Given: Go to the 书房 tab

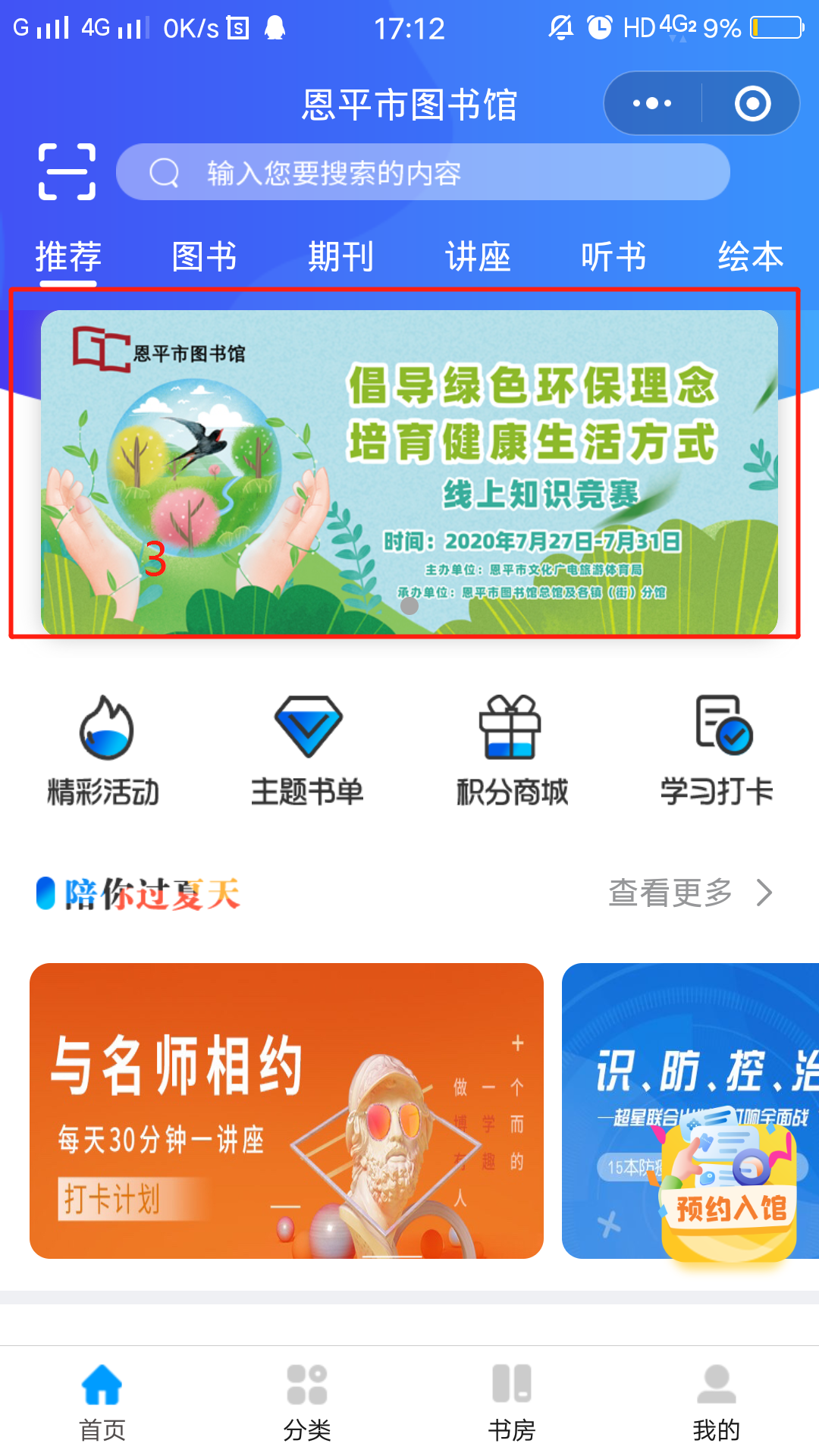Looking at the screenshot, I should point(511,1401).
